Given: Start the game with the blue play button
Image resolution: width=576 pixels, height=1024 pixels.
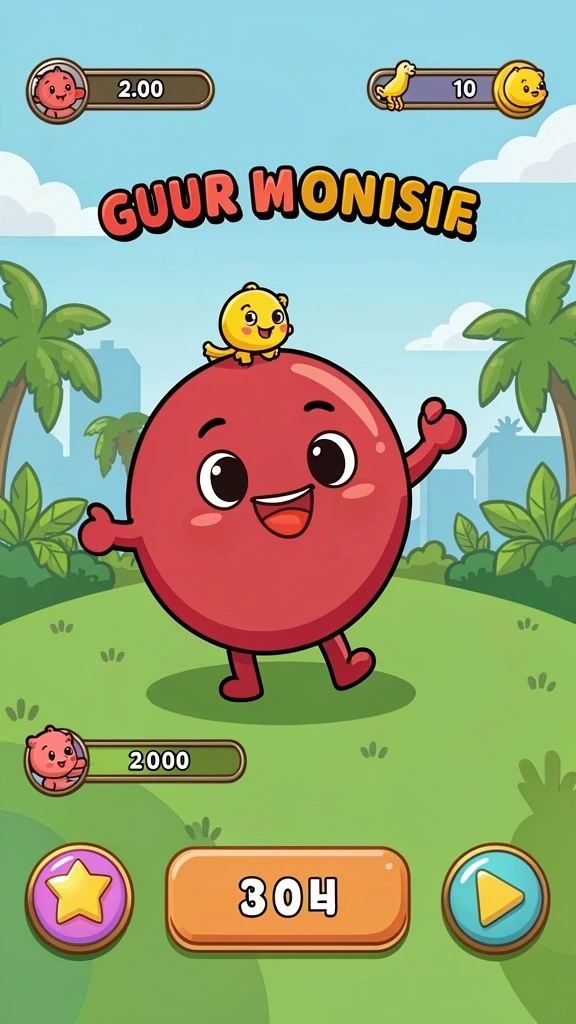Looking at the screenshot, I should pyautogui.click(x=496, y=899).
